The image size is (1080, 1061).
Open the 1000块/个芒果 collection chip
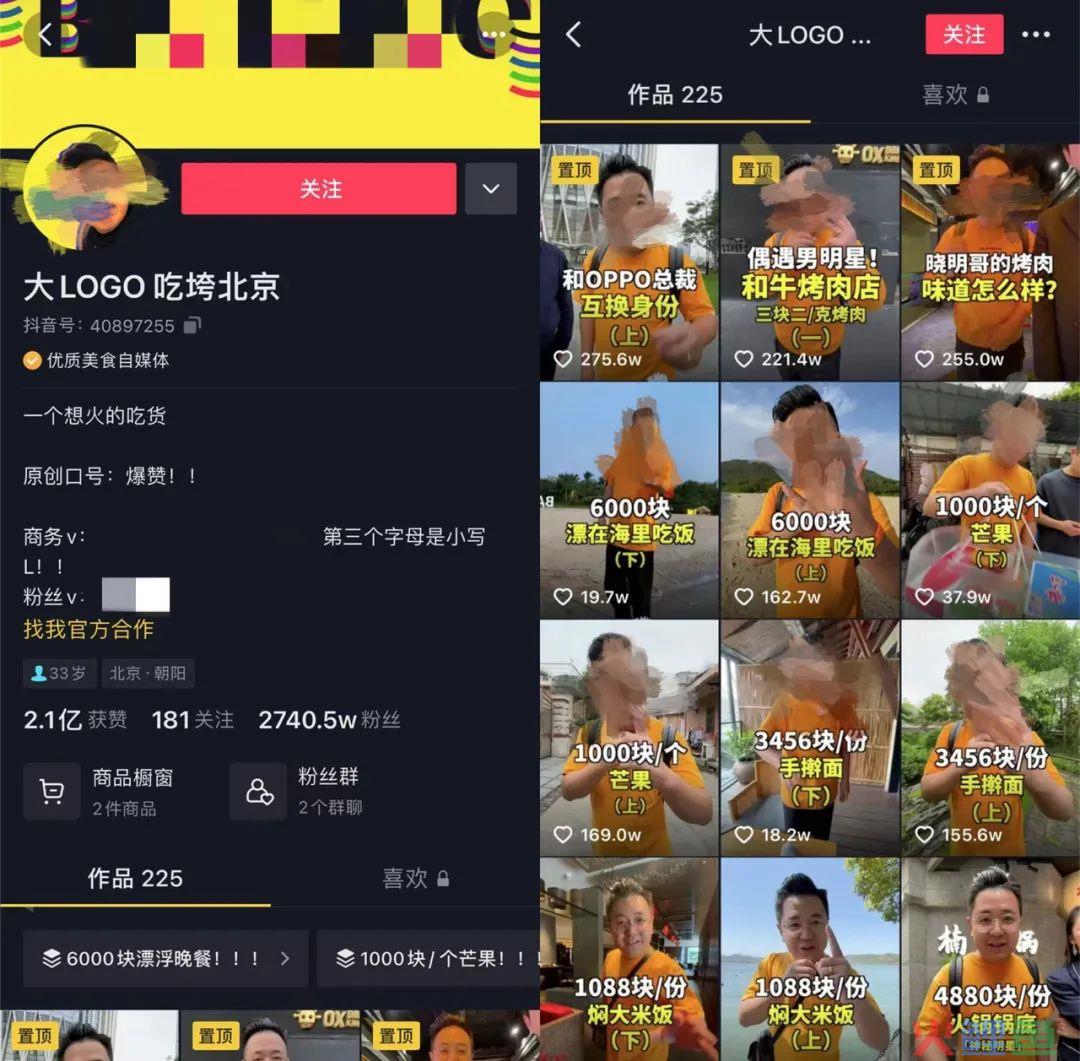428,958
